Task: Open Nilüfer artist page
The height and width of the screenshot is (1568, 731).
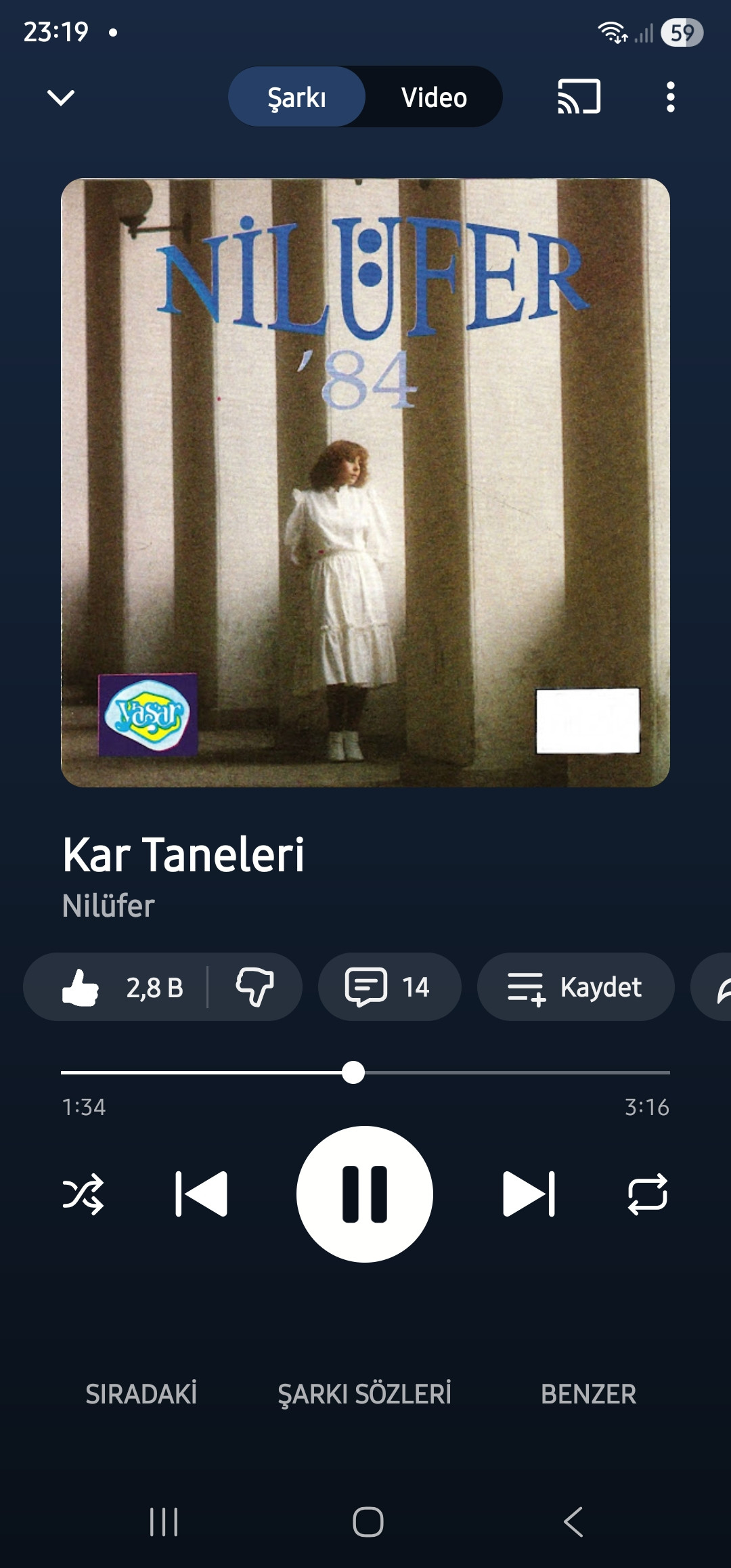Action: (108, 906)
